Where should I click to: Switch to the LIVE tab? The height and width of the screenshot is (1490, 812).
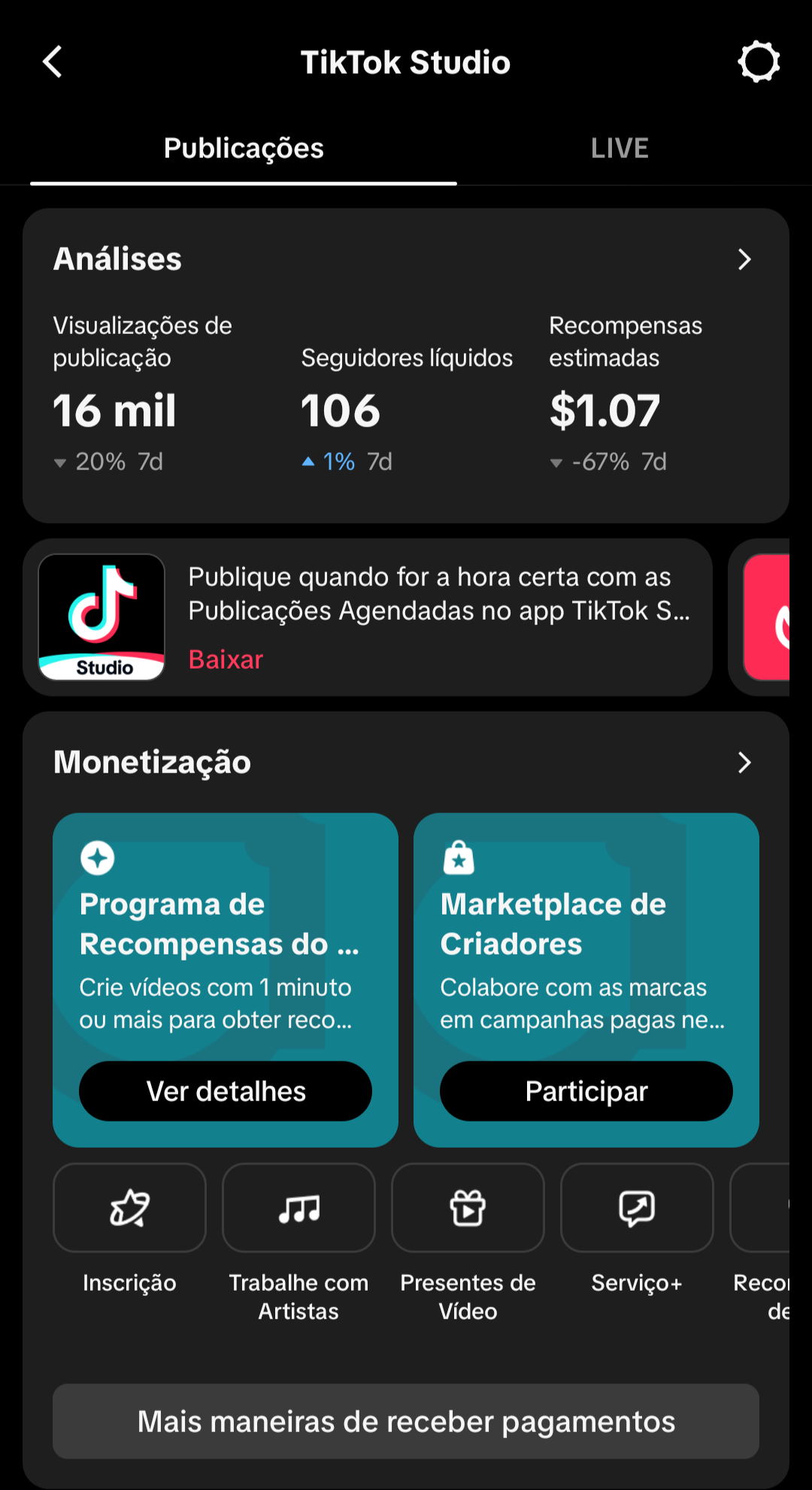coord(620,148)
